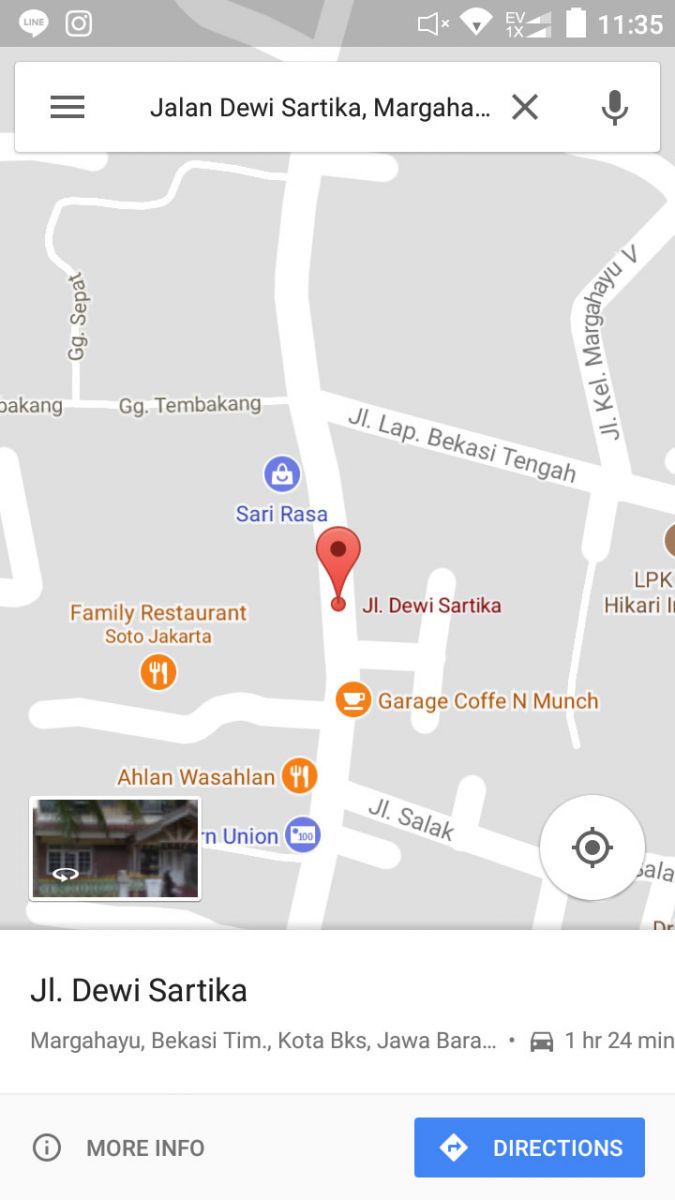Open the Jl. Dewi Sartika place card
The width and height of the screenshot is (675, 1200).
337,1012
